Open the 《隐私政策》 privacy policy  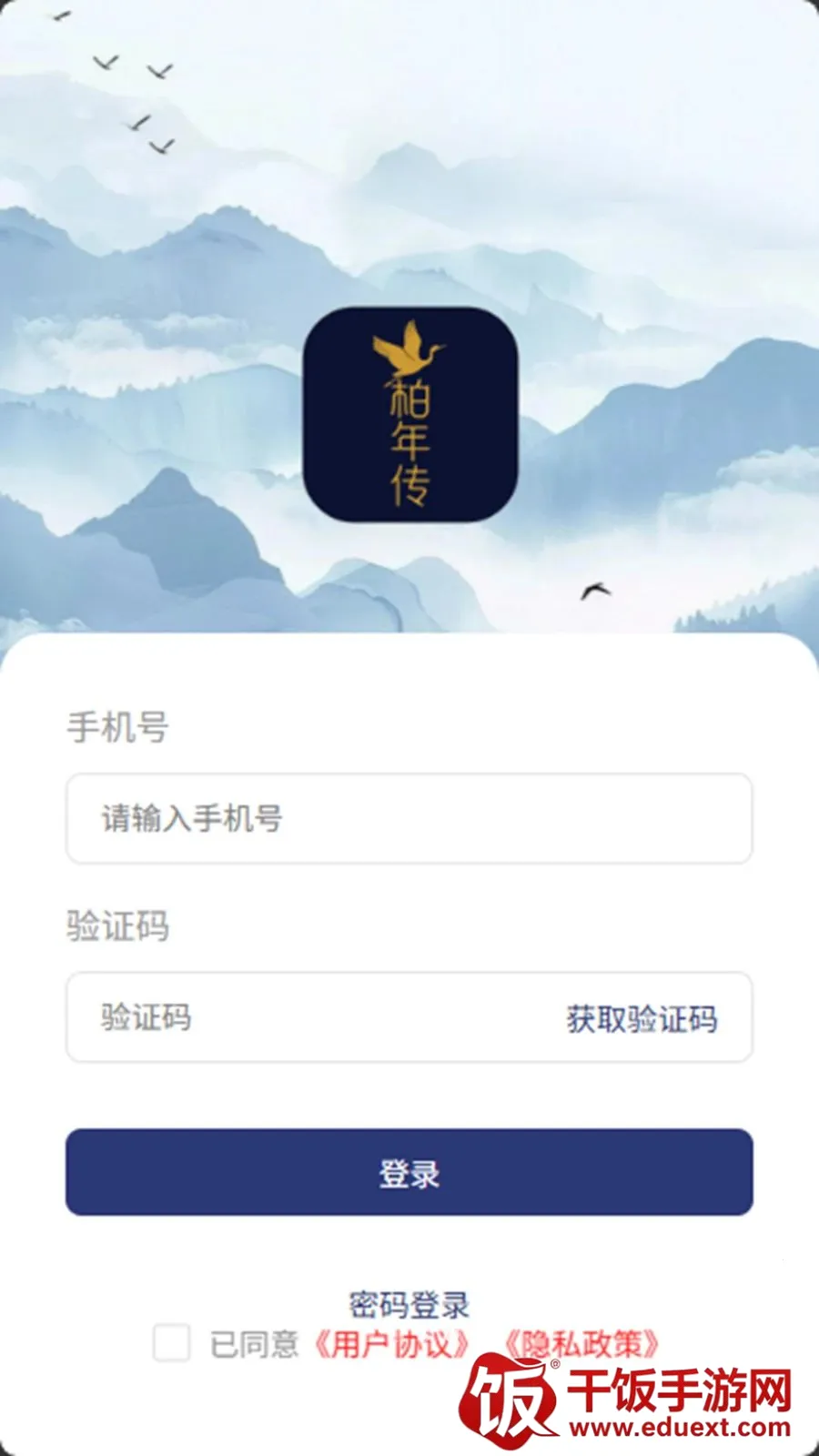coord(581,1344)
